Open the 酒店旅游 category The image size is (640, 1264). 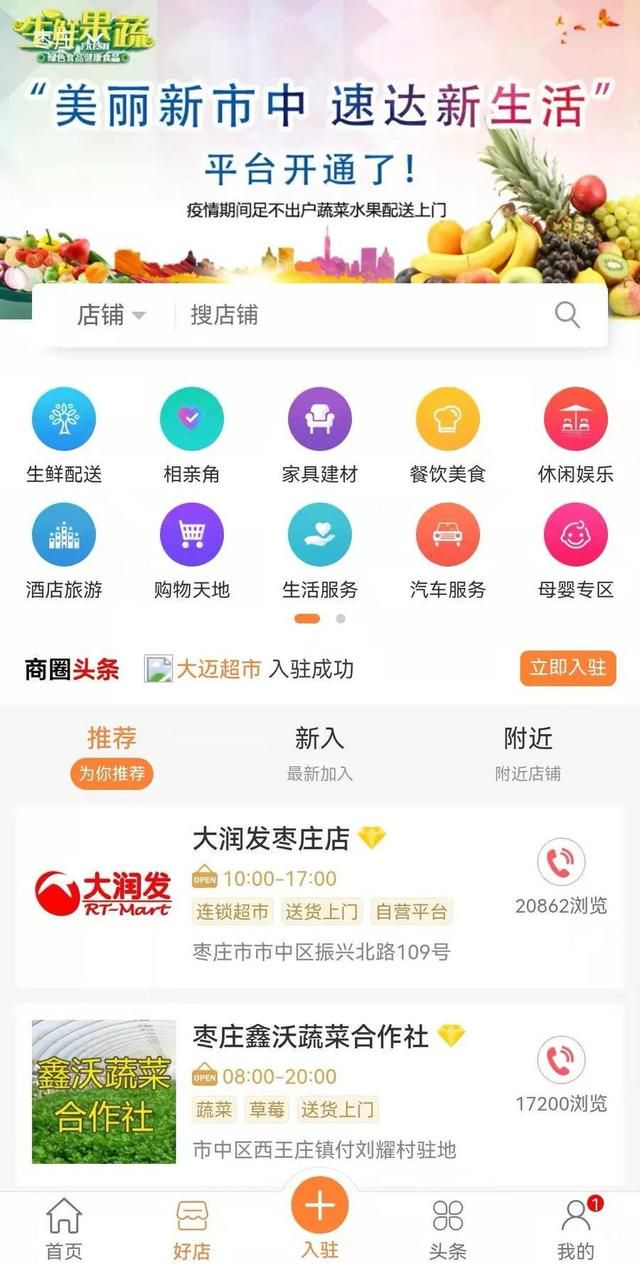pos(64,550)
